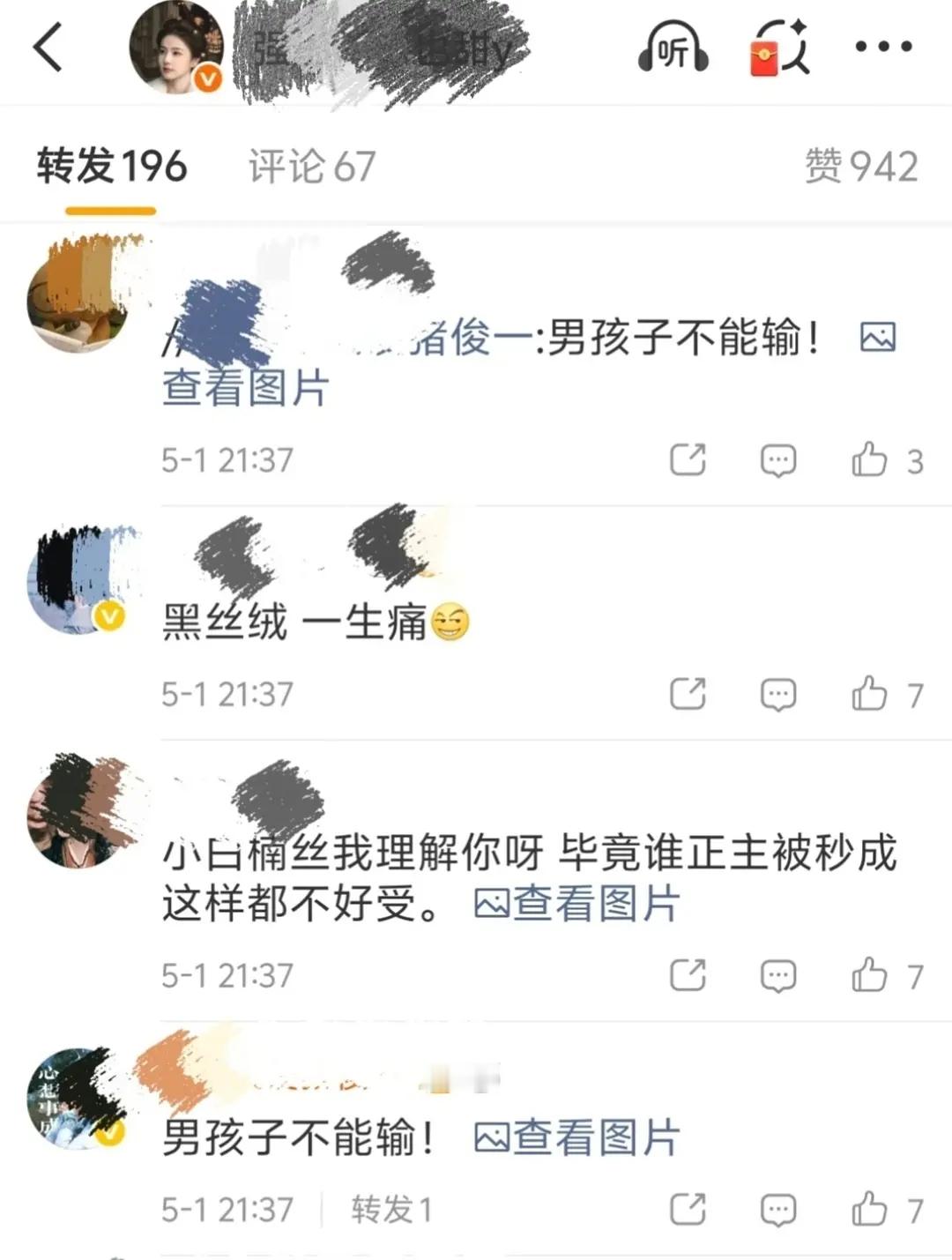Open 转发 1 under the last repost

(392, 1210)
